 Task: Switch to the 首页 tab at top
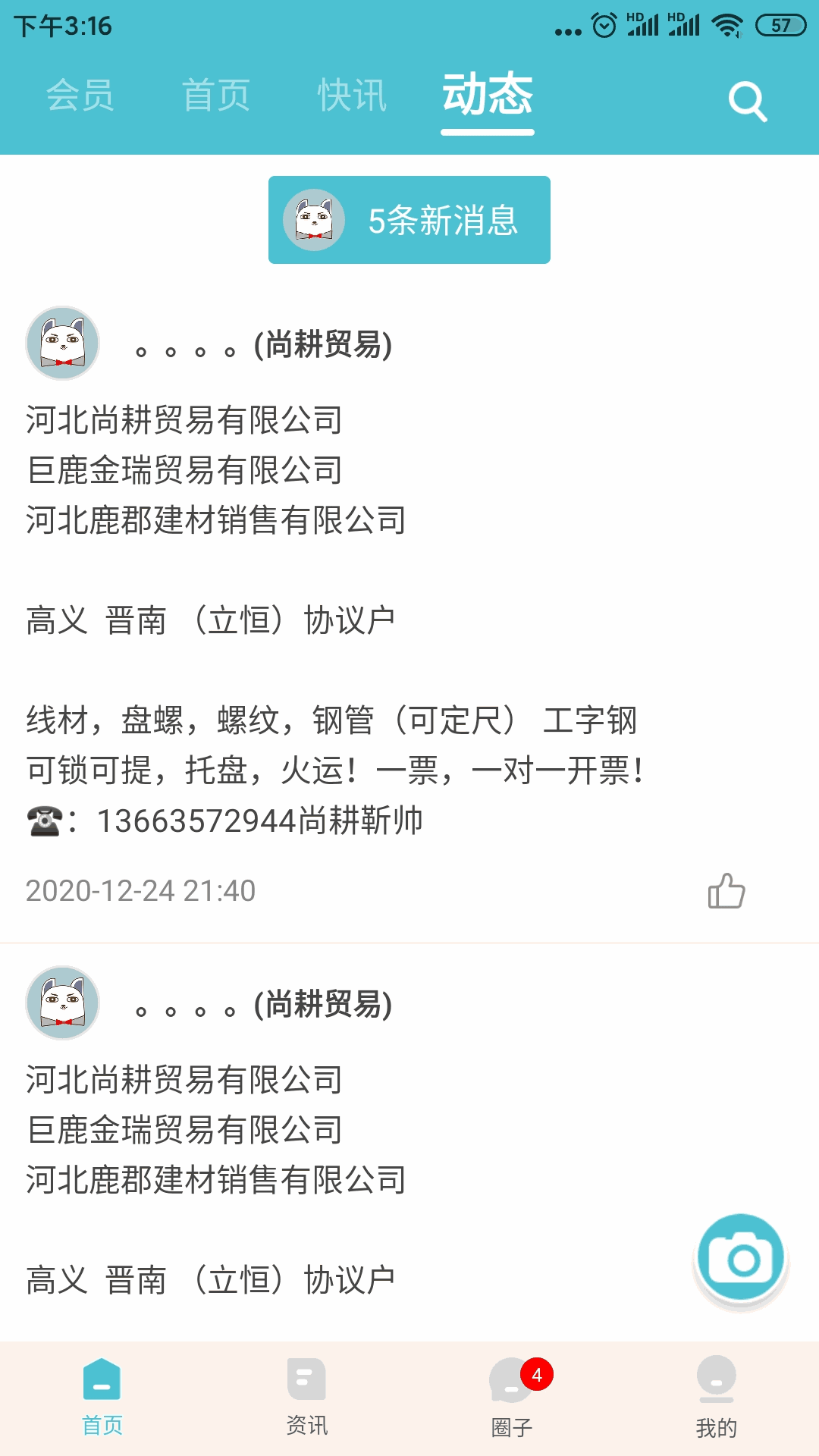pos(216,95)
